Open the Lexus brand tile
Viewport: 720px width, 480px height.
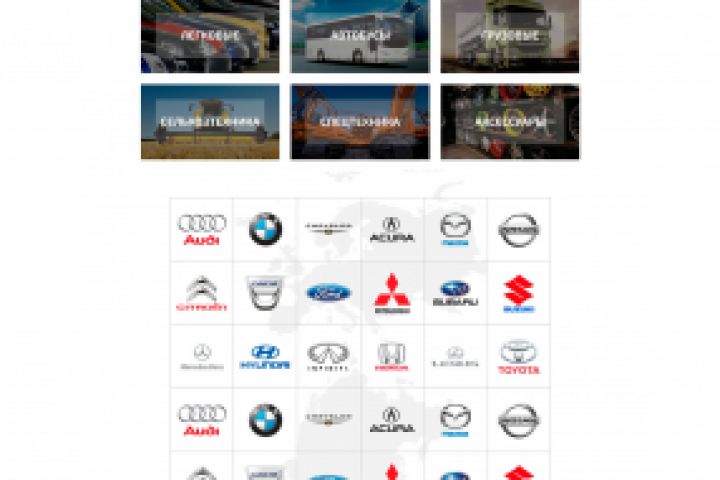click(455, 357)
